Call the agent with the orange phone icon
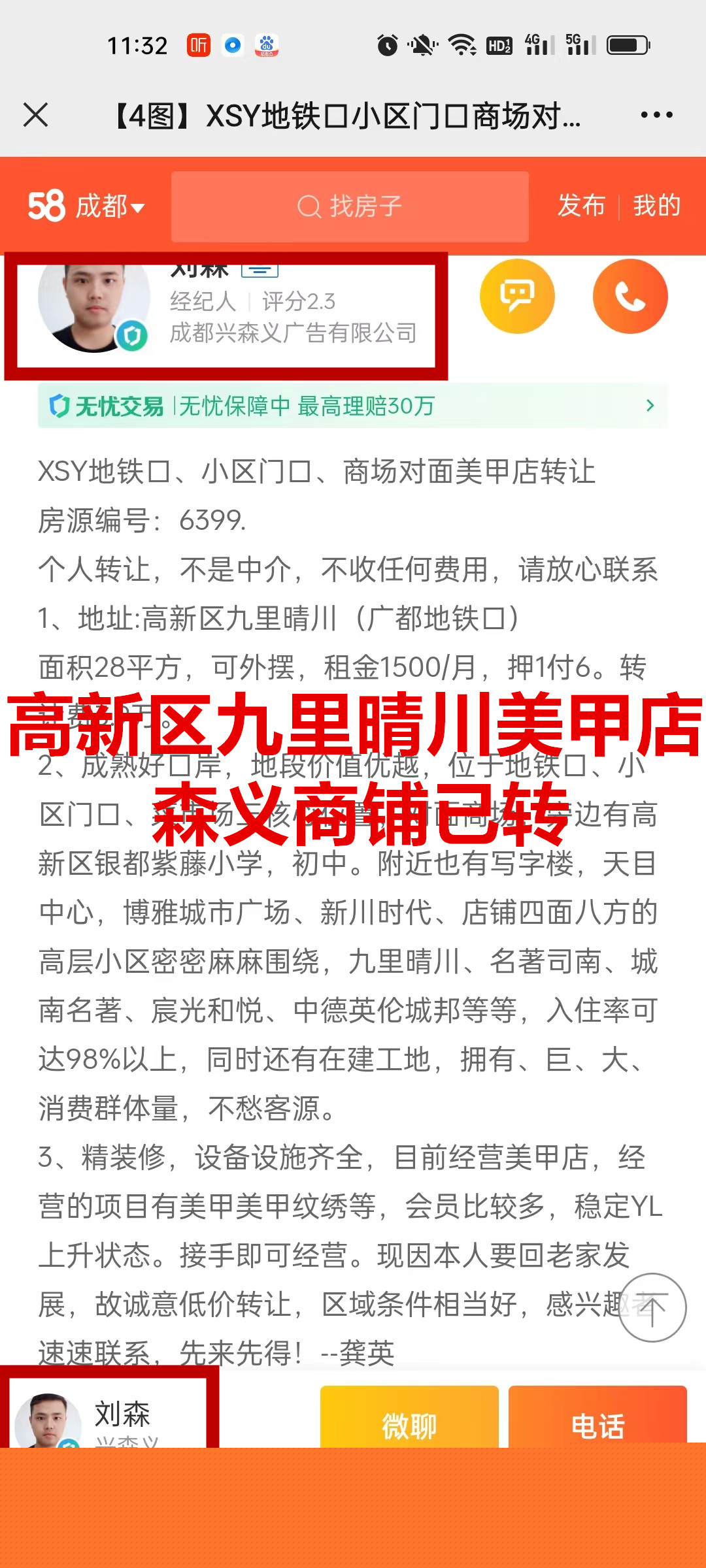 pyautogui.click(x=630, y=296)
